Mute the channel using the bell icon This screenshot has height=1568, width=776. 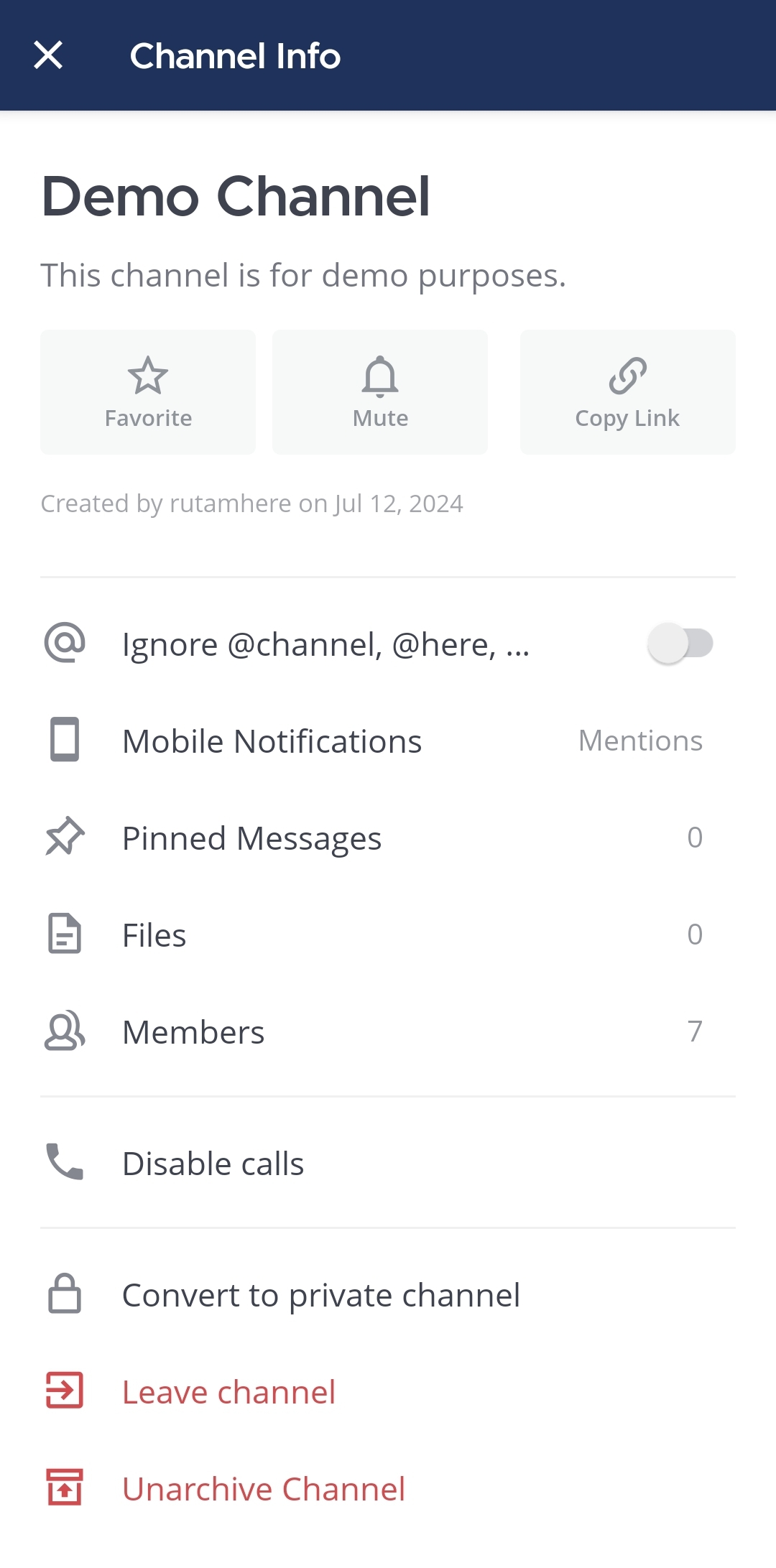[379, 374]
